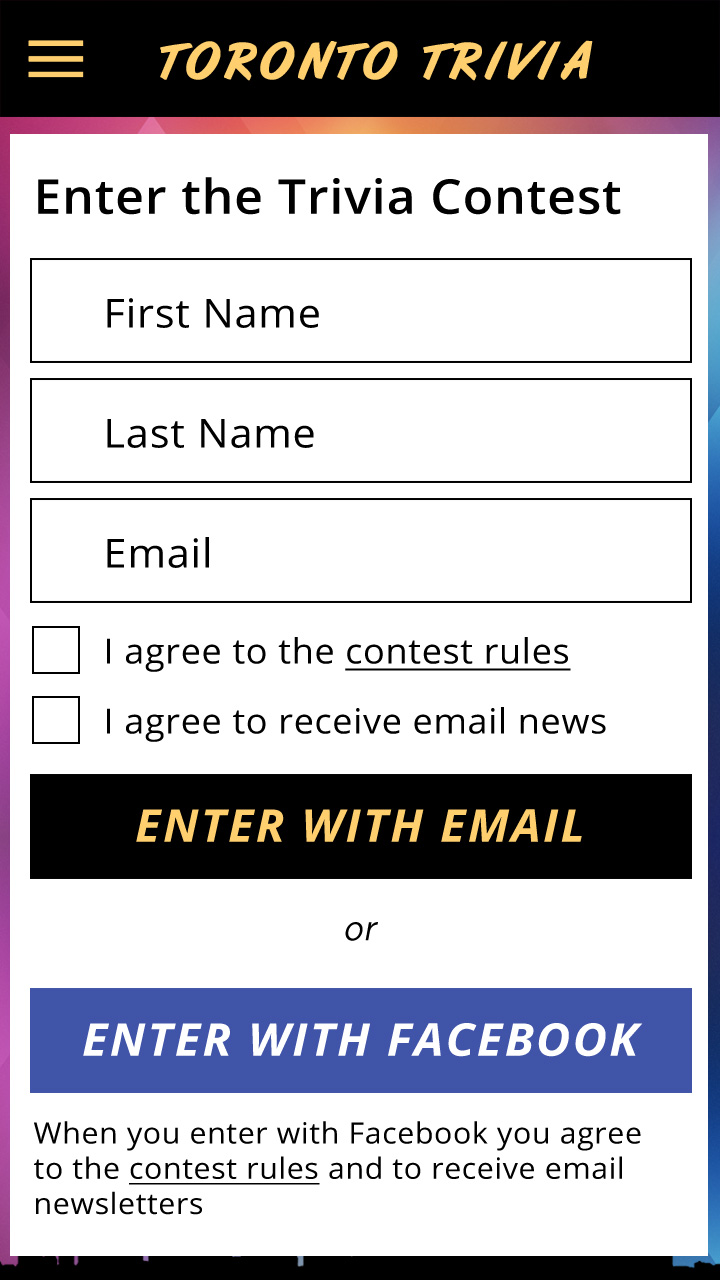Choose Enter With Facebook
The width and height of the screenshot is (720, 1280).
tap(361, 1040)
